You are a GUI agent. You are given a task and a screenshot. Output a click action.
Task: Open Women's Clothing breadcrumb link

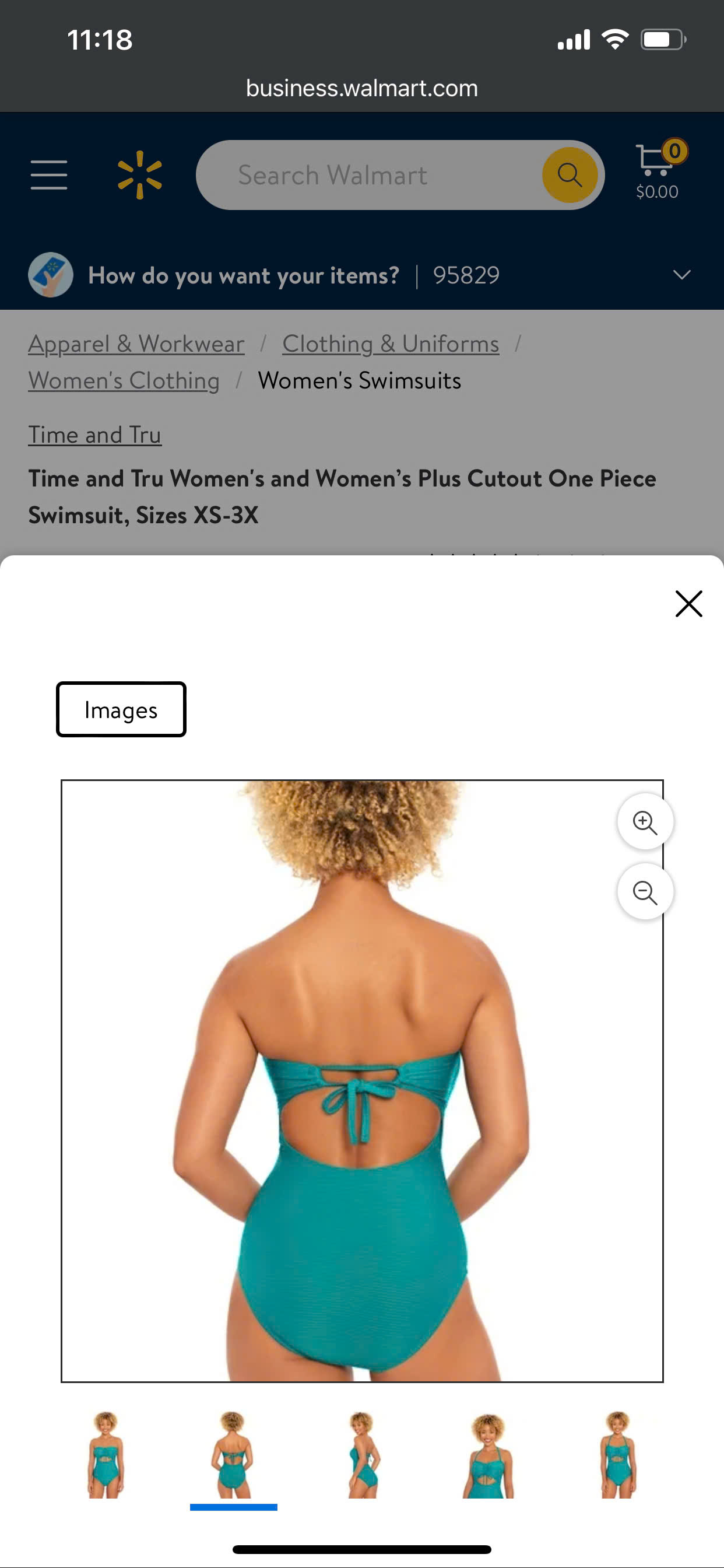(x=124, y=380)
